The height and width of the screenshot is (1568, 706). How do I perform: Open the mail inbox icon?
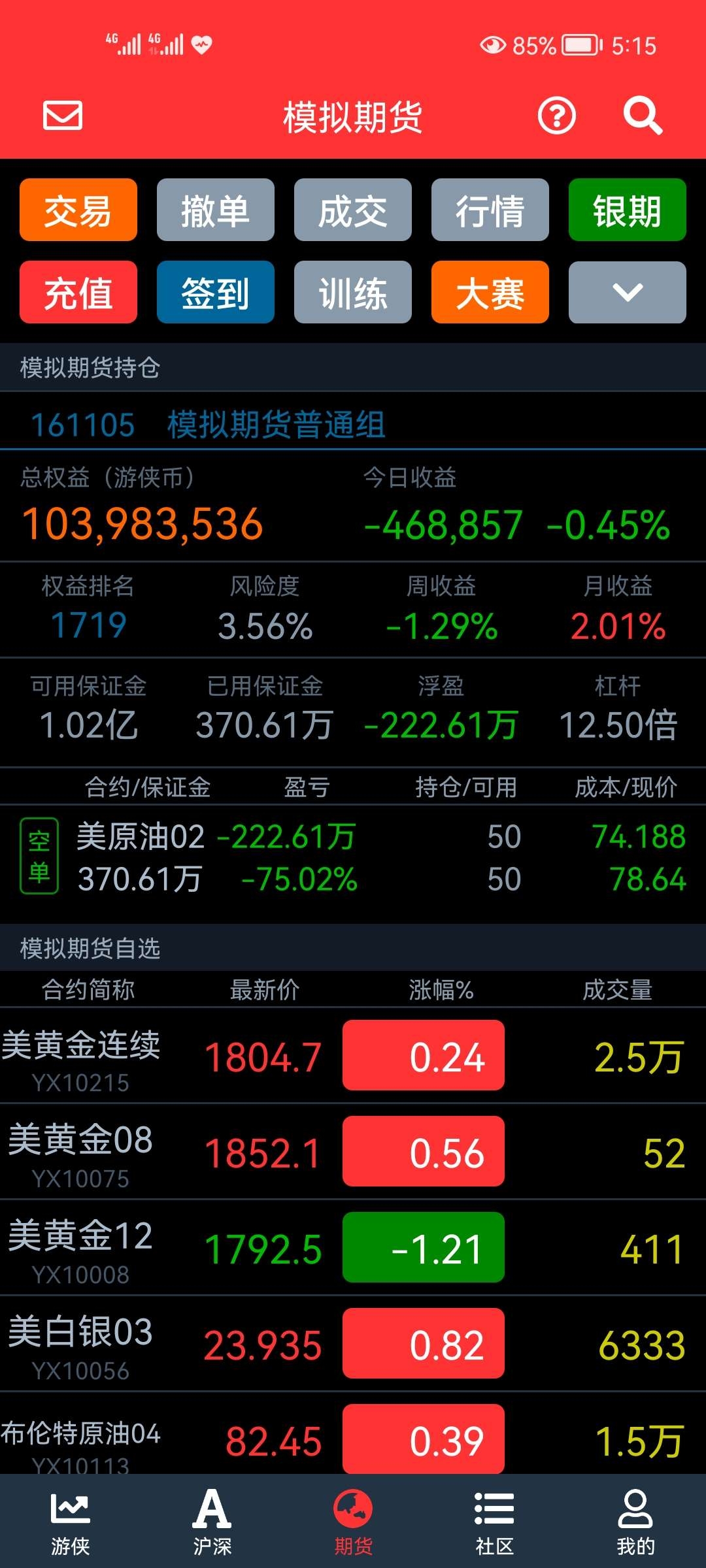point(63,116)
